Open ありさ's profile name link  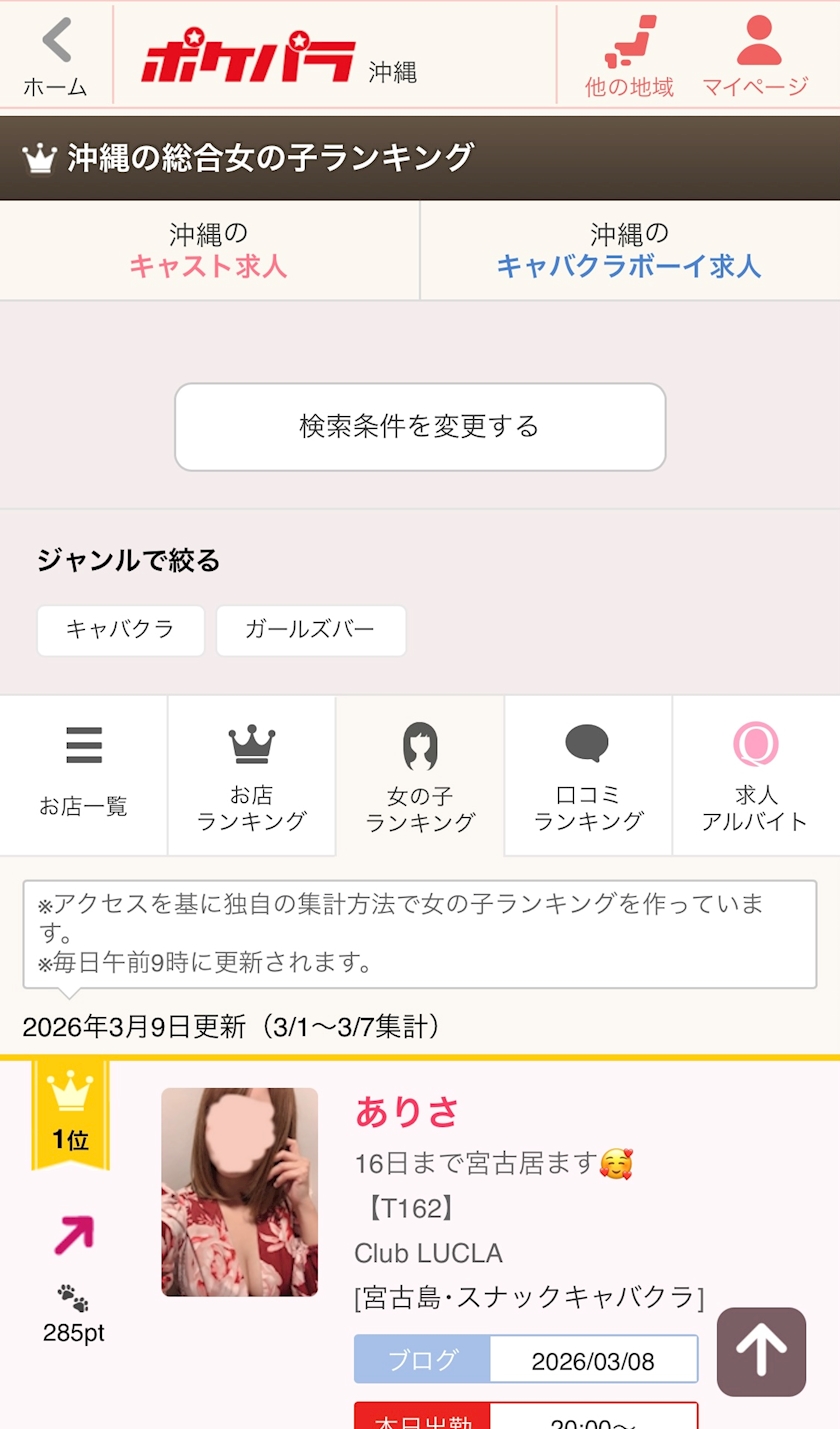click(x=407, y=1111)
